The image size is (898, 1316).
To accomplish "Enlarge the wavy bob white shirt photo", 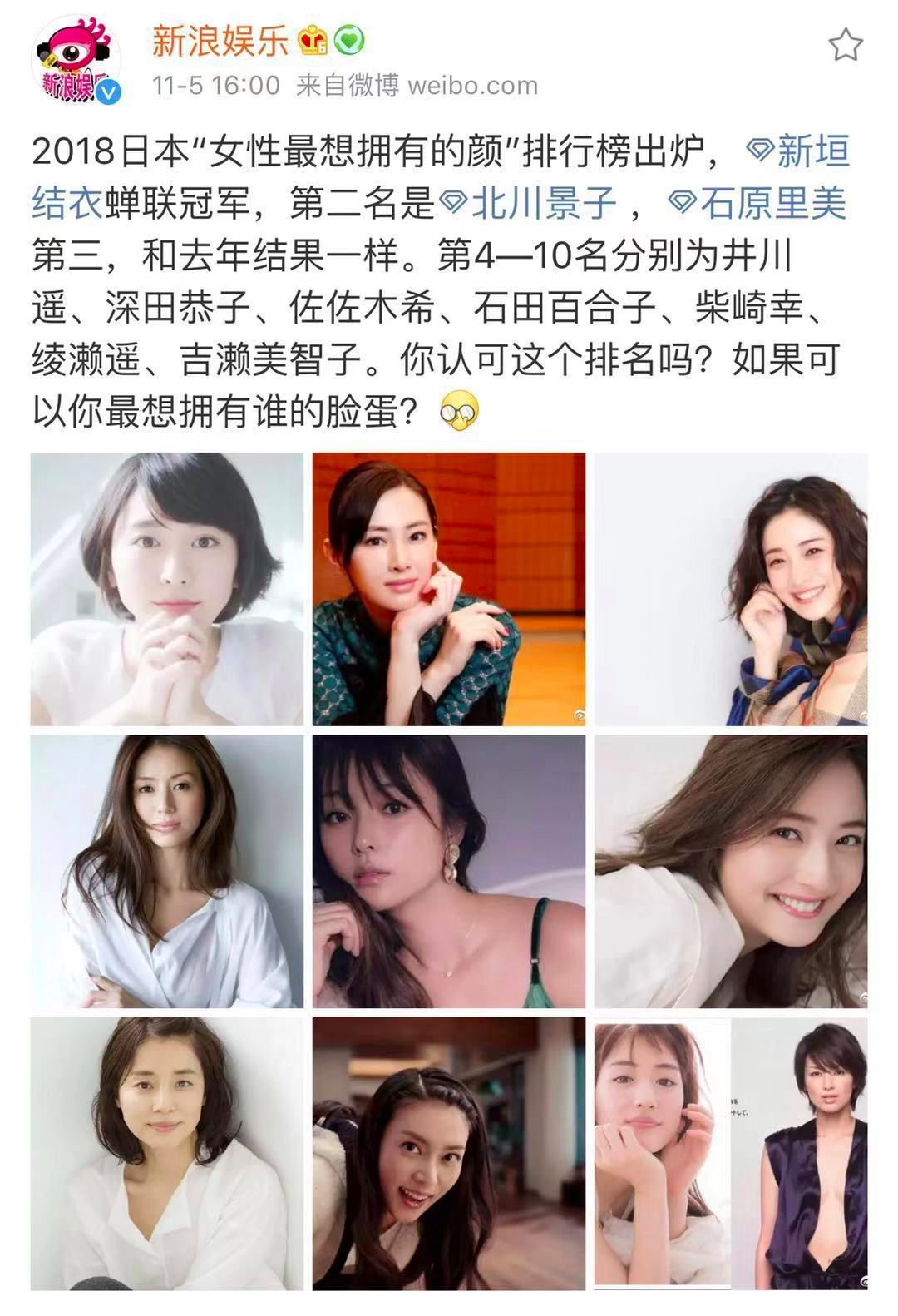I will 167,1153.
